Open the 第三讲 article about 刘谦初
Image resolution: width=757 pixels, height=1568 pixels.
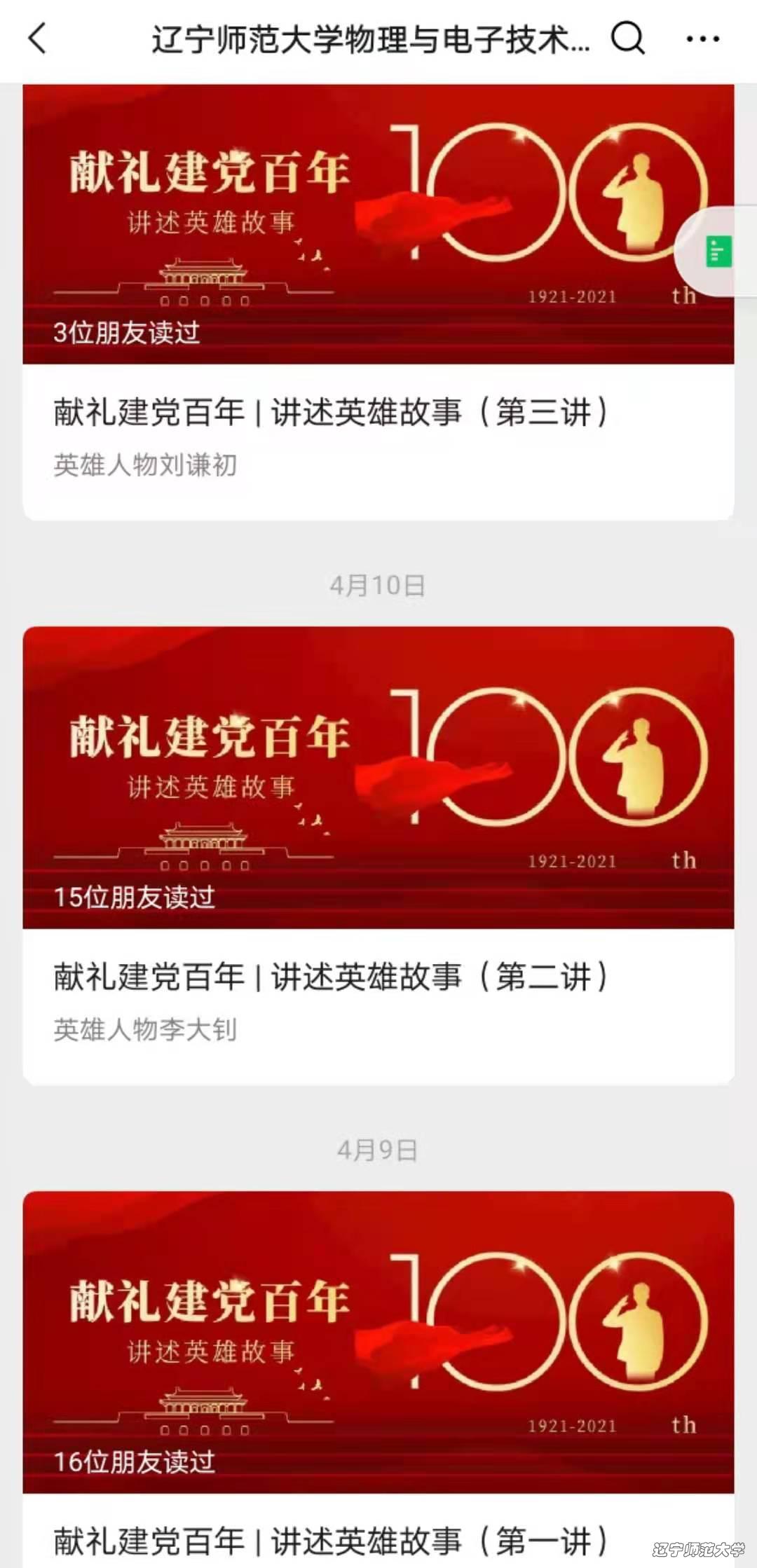tap(330, 412)
